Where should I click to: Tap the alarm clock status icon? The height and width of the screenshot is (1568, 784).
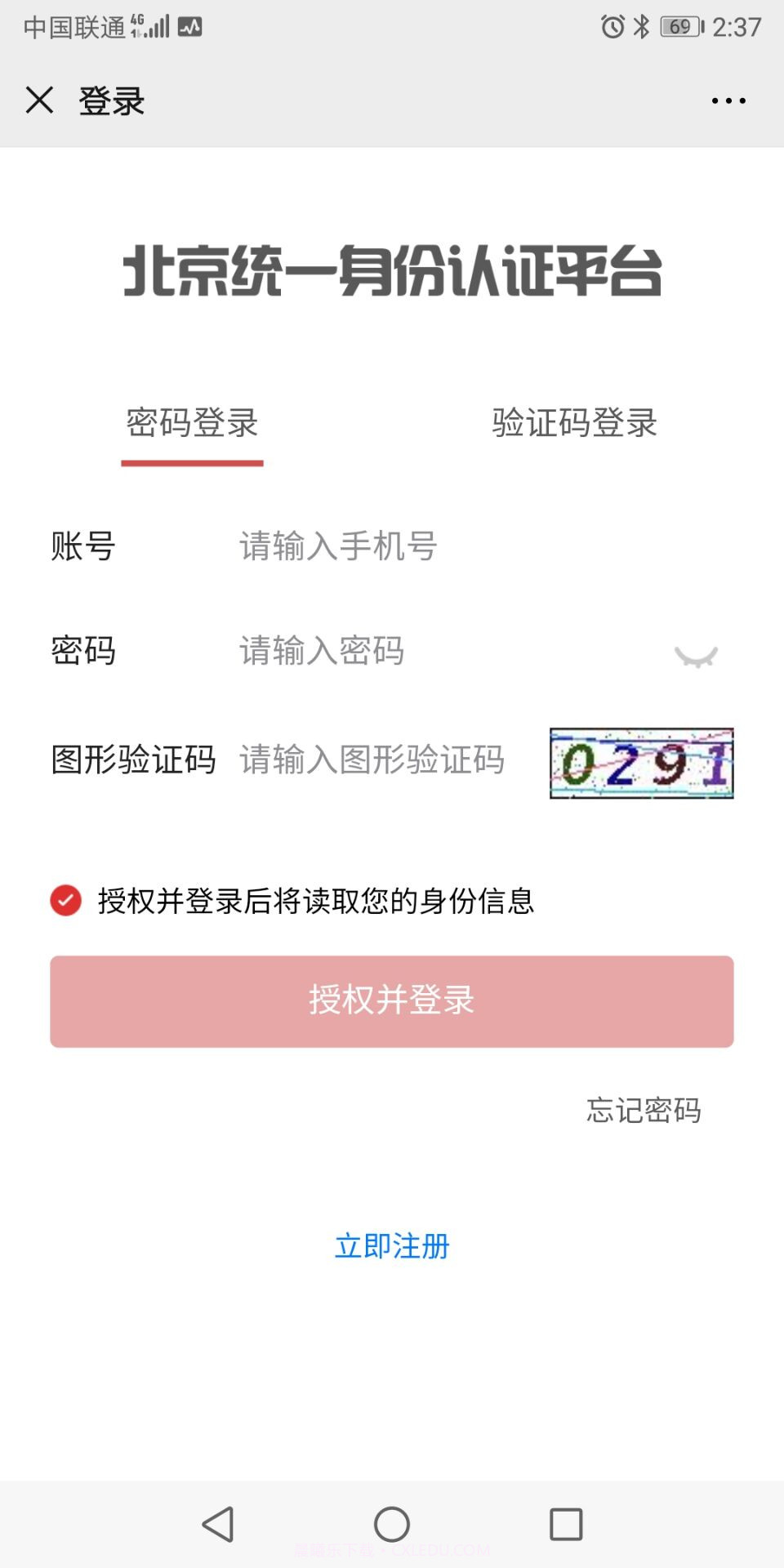click(x=611, y=25)
